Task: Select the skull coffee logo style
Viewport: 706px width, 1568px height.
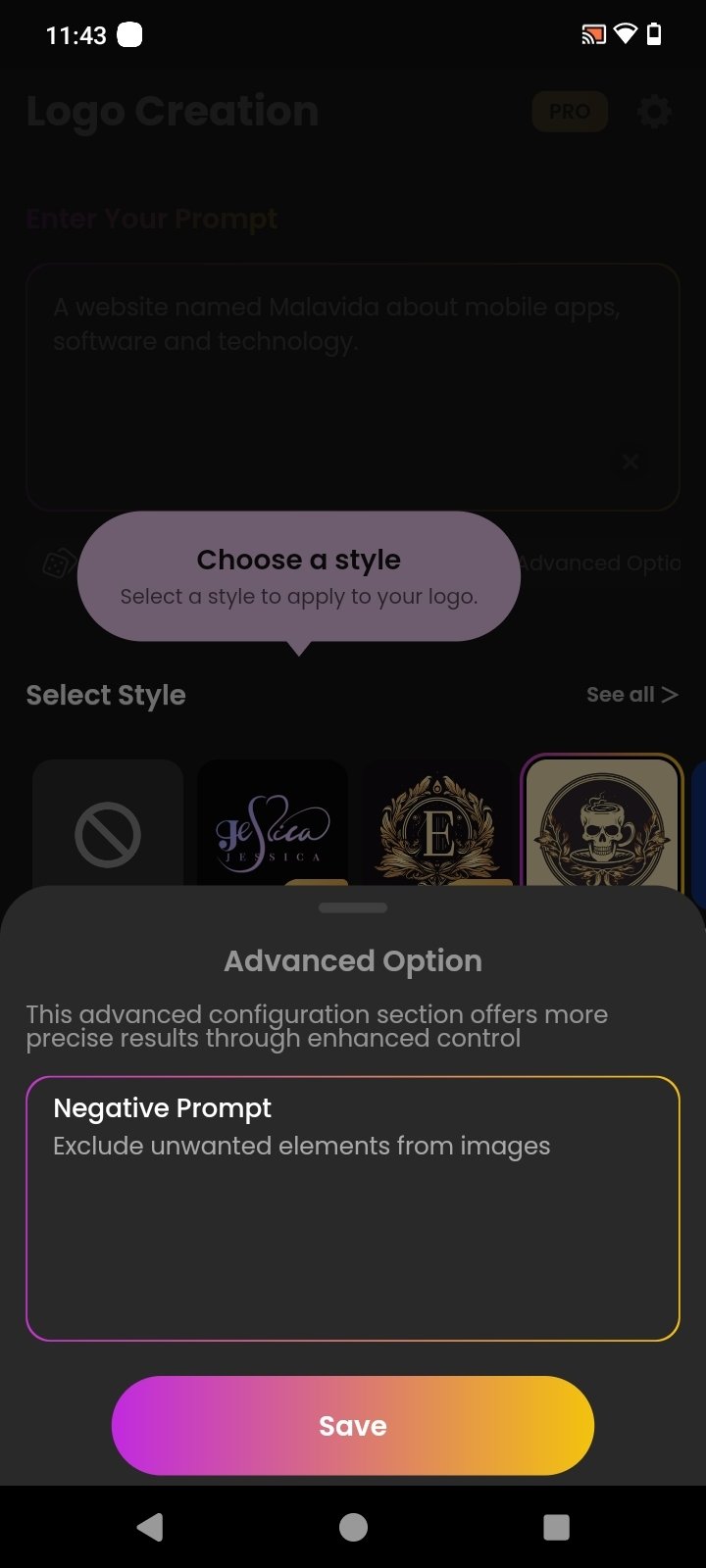Action: tap(601, 823)
